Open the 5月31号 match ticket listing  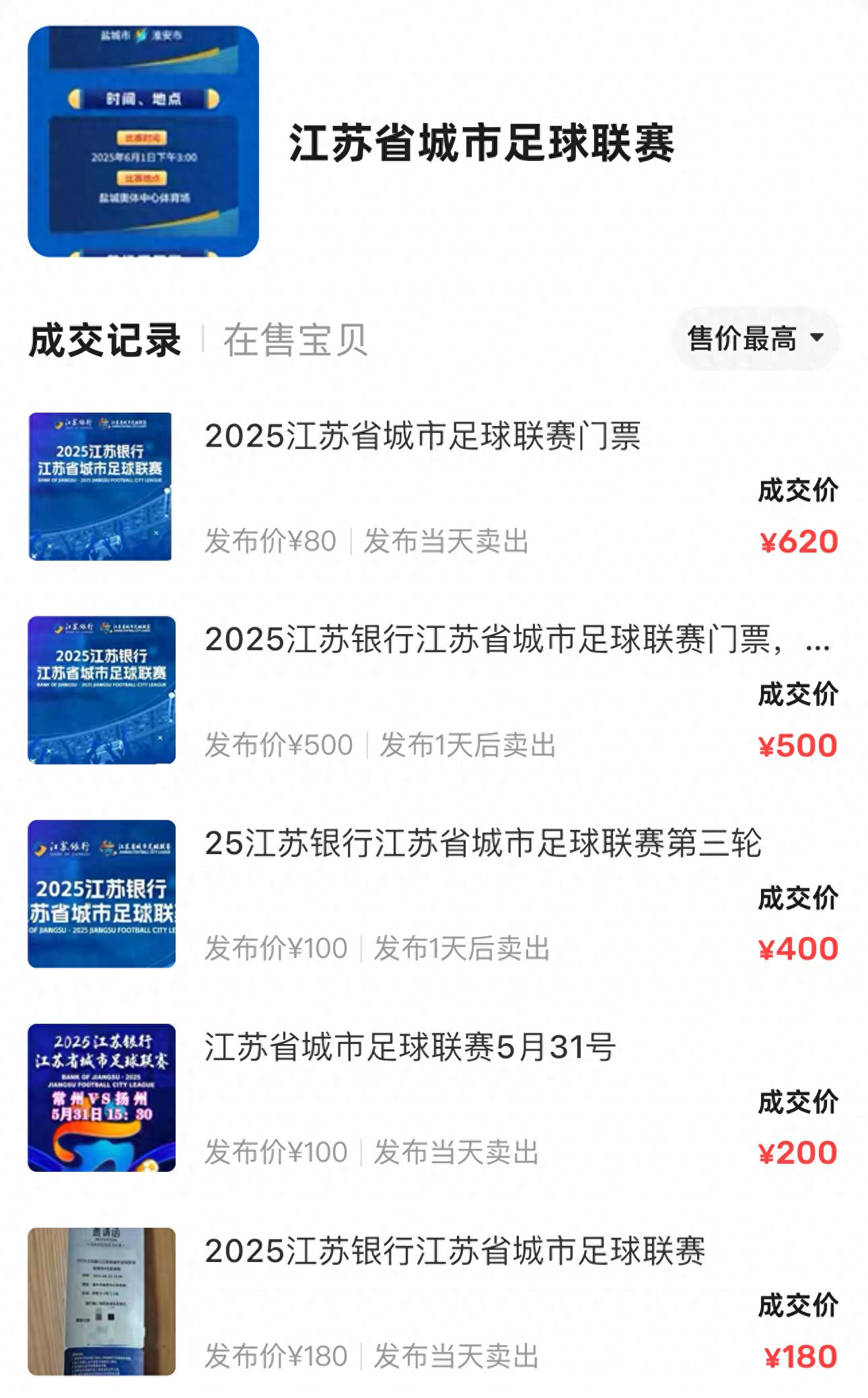(x=410, y=1047)
